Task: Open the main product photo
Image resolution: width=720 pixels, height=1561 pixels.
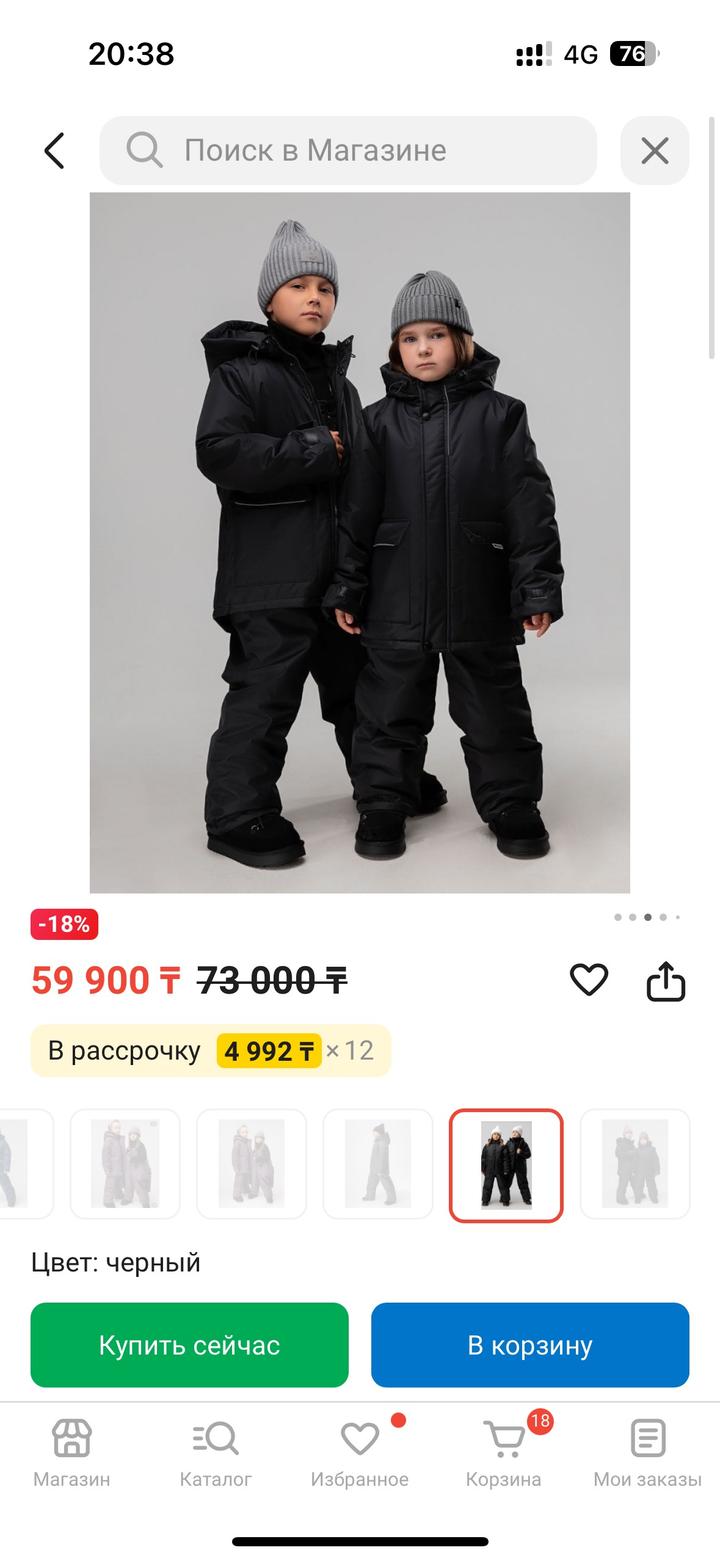Action: tap(360, 542)
